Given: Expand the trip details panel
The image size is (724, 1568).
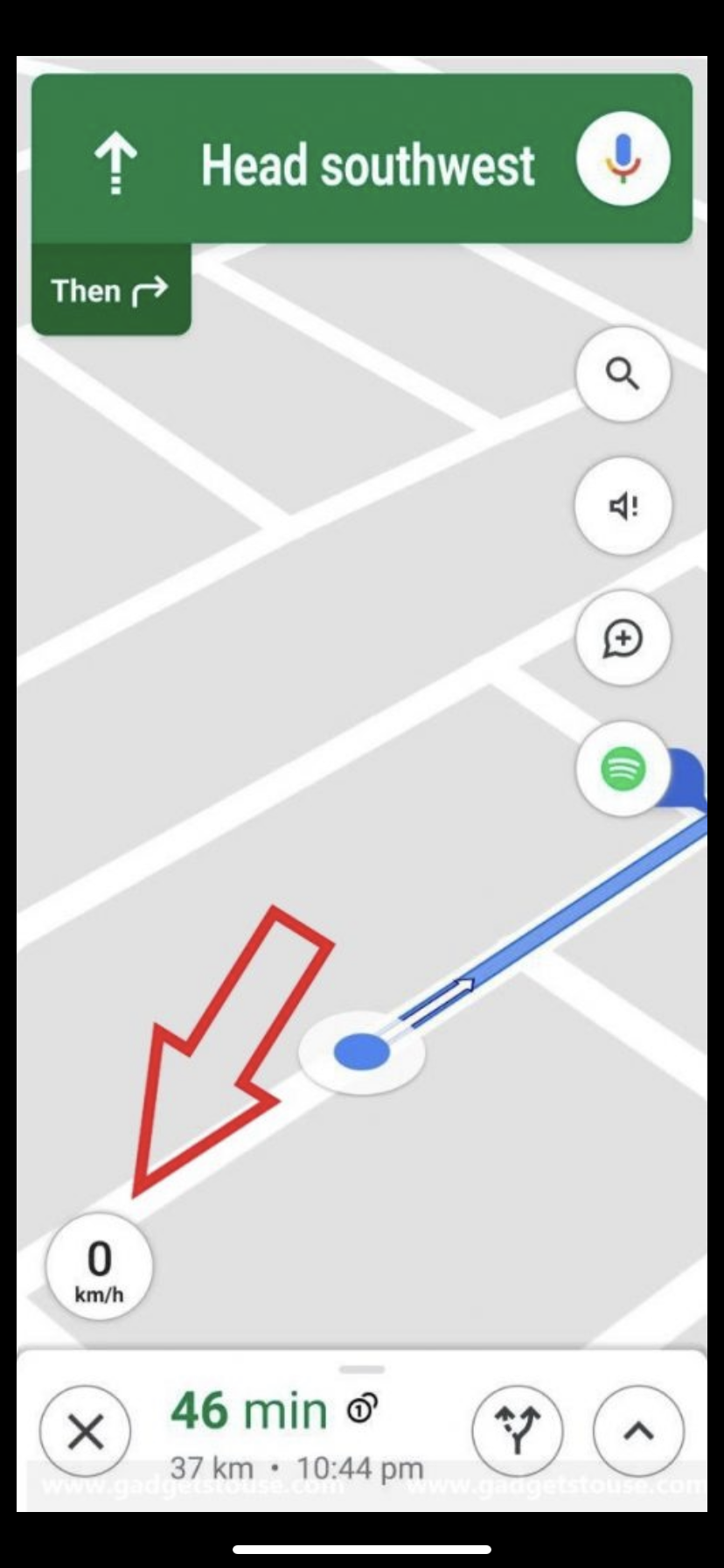Looking at the screenshot, I should tap(638, 1432).
